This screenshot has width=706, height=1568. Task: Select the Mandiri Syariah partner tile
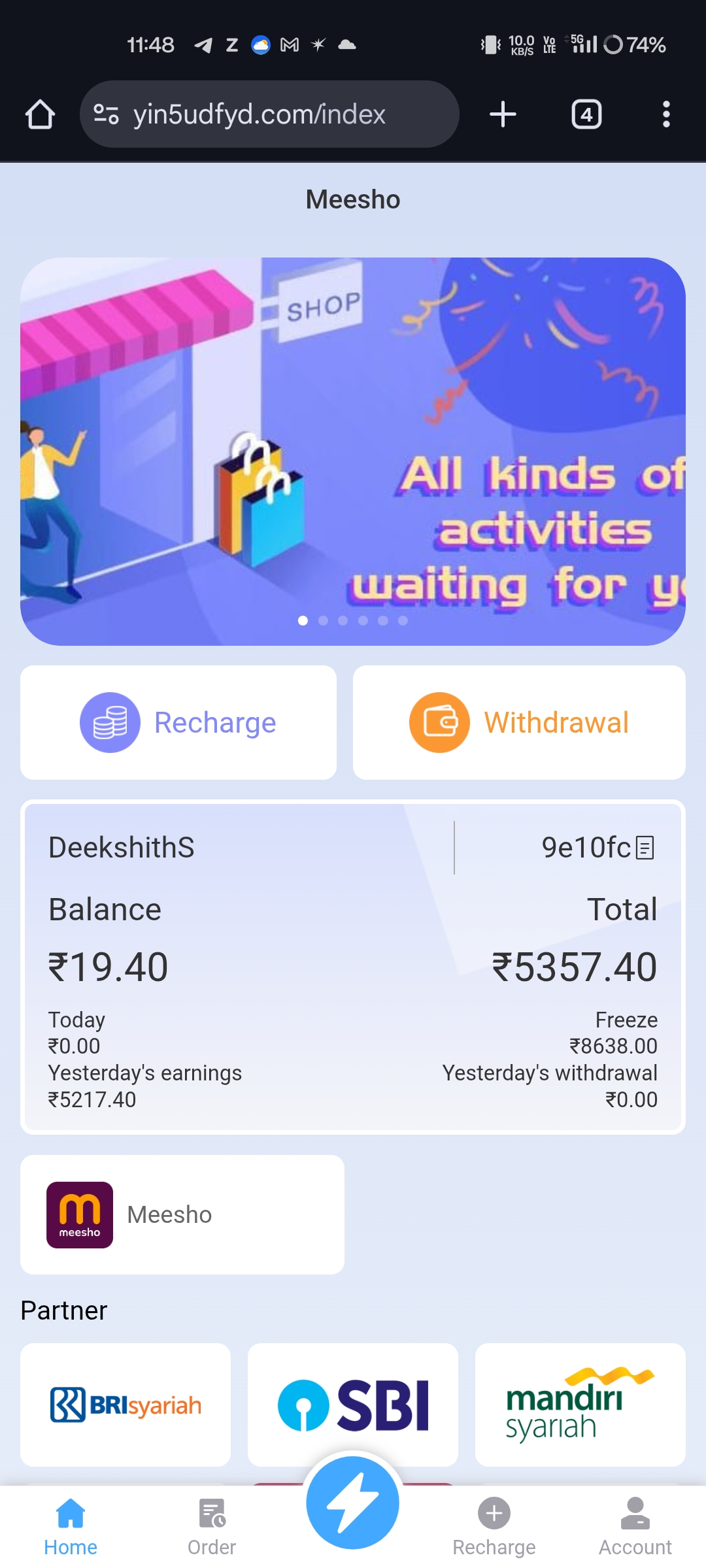tap(580, 1405)
